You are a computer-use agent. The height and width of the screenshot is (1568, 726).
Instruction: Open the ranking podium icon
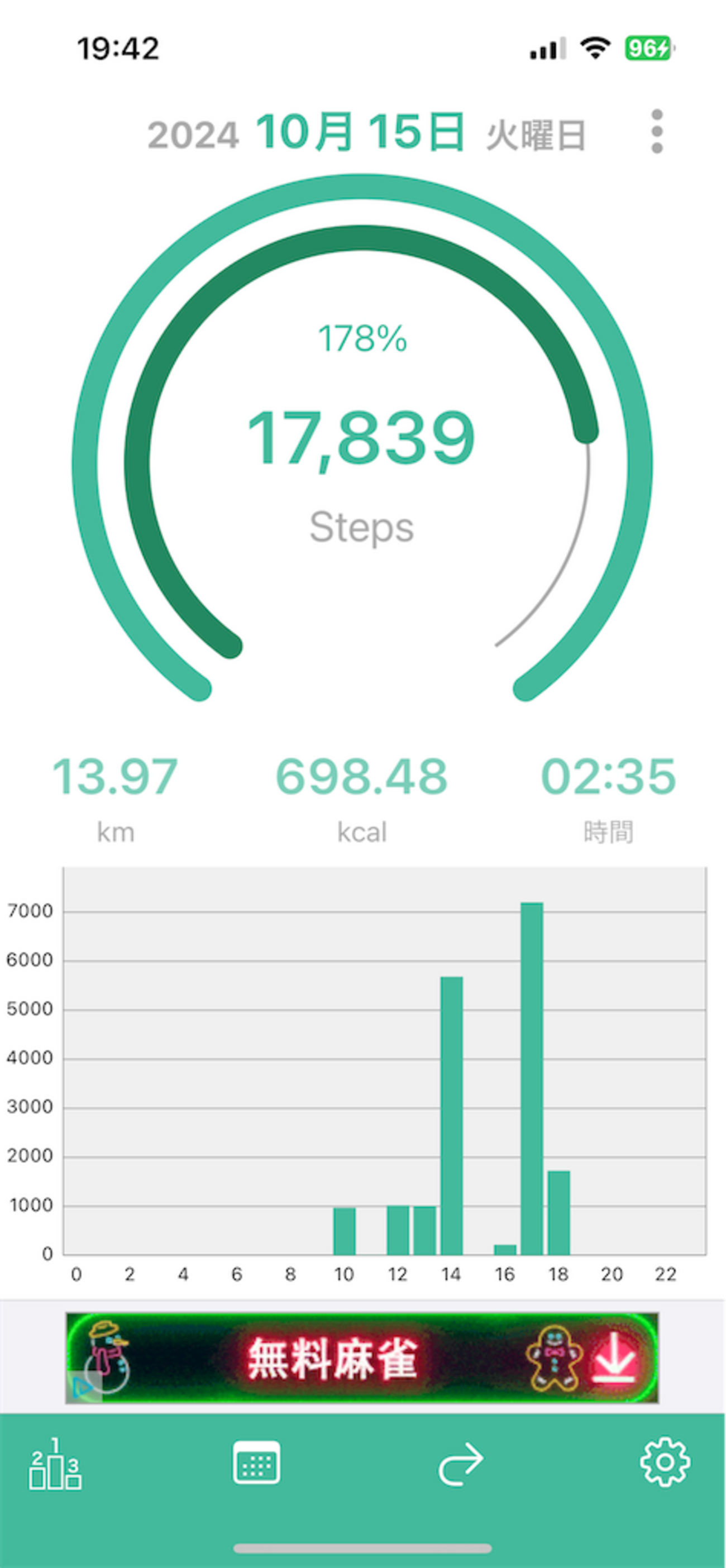[x=55, y=1464]
